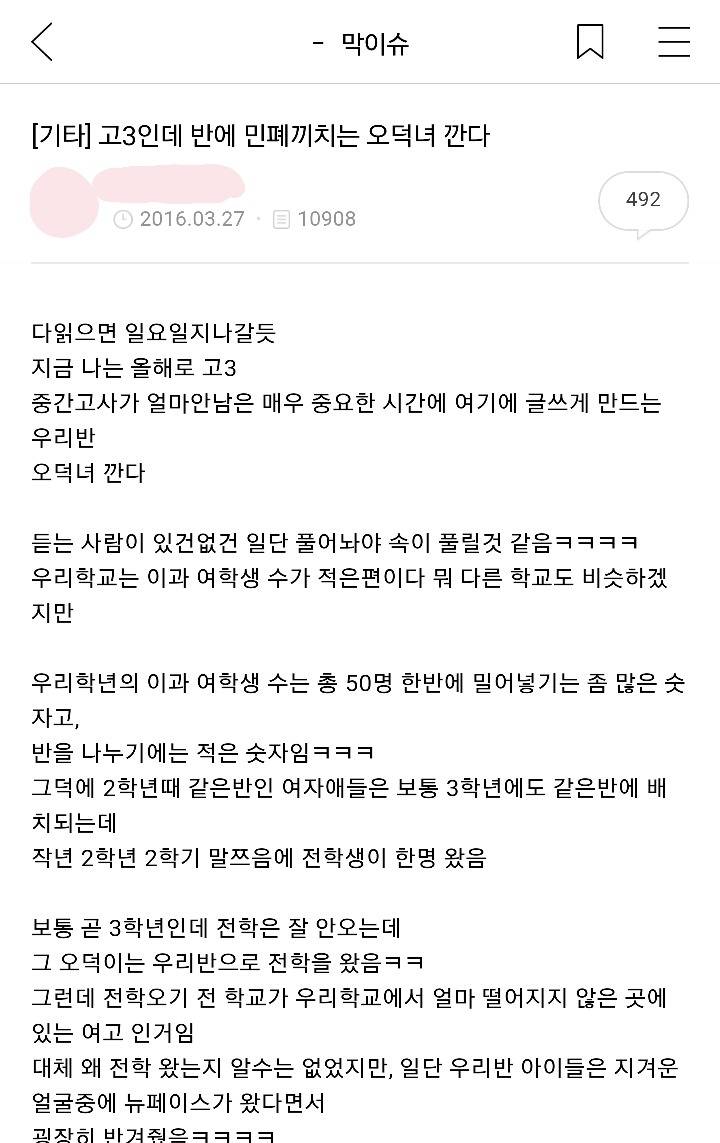Screen dimensions: 720x1143
Task: Select the back arrow to return
Action: pyautogui.click(x=43, y=43)
